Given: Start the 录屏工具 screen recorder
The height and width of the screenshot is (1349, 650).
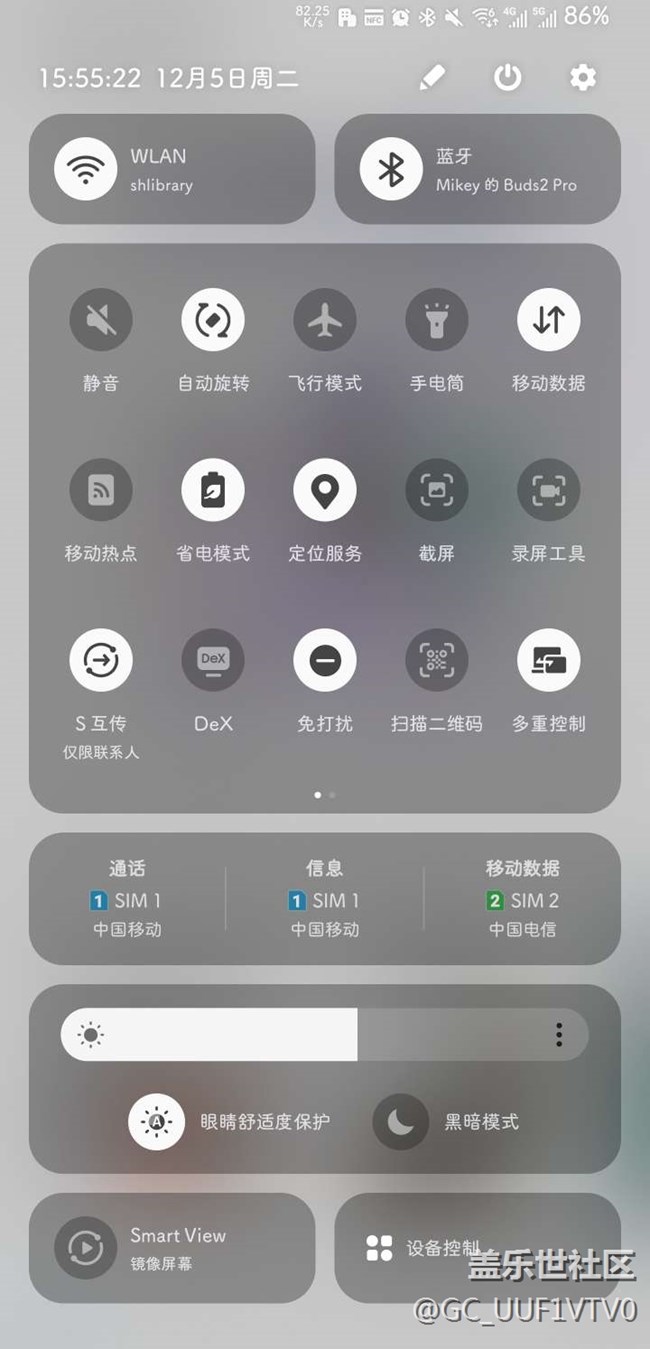Looking at the screenshot, I should tap(549, 490).
